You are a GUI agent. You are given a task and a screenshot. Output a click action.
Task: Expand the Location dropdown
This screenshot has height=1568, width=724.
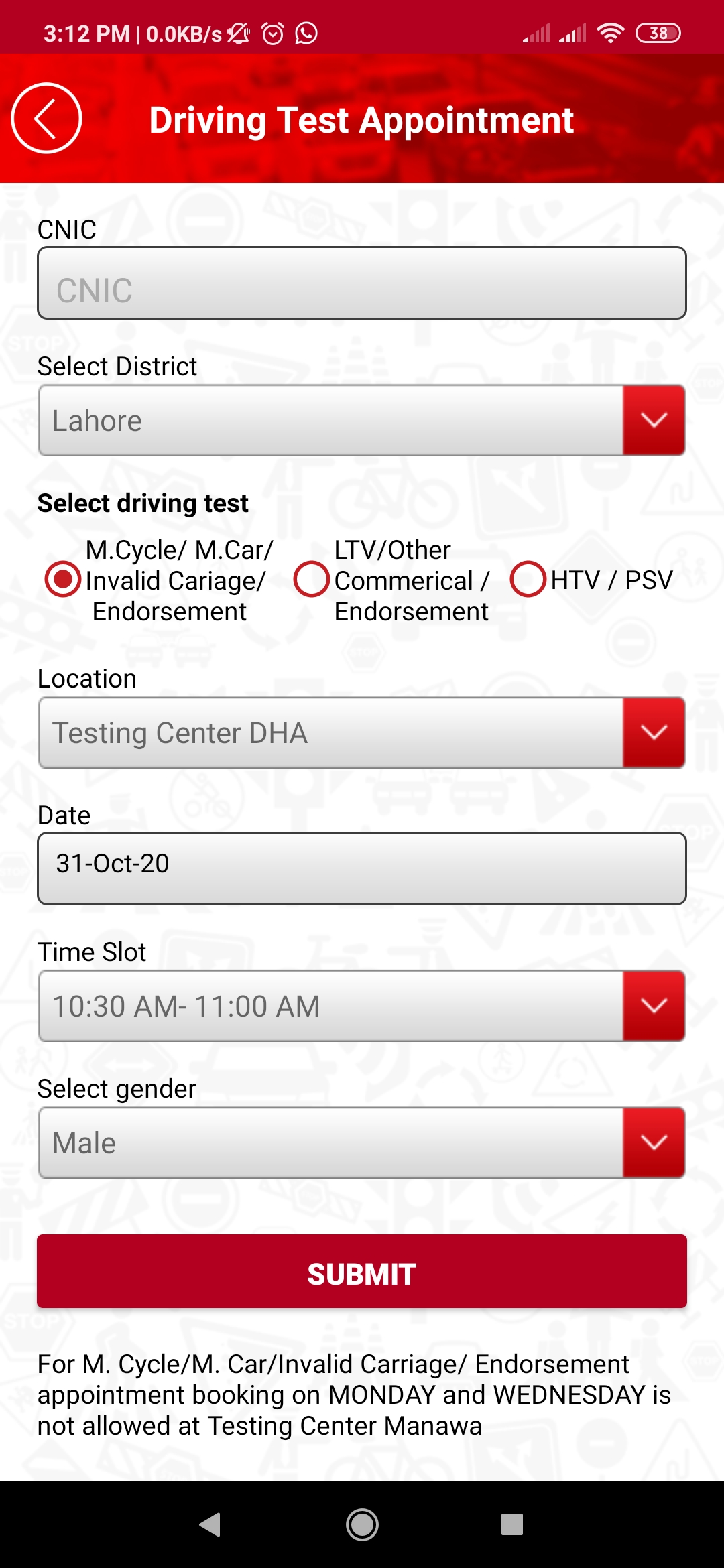coord(362,733)
